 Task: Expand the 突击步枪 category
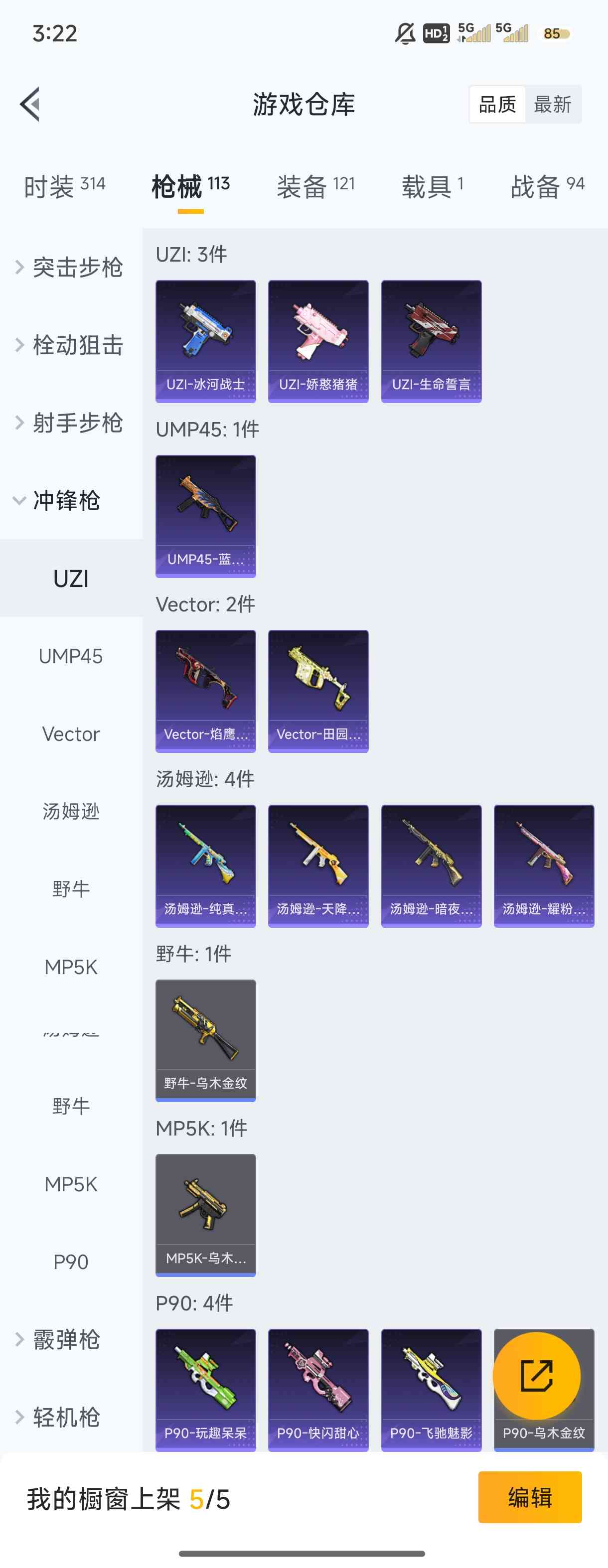[71, 267]
